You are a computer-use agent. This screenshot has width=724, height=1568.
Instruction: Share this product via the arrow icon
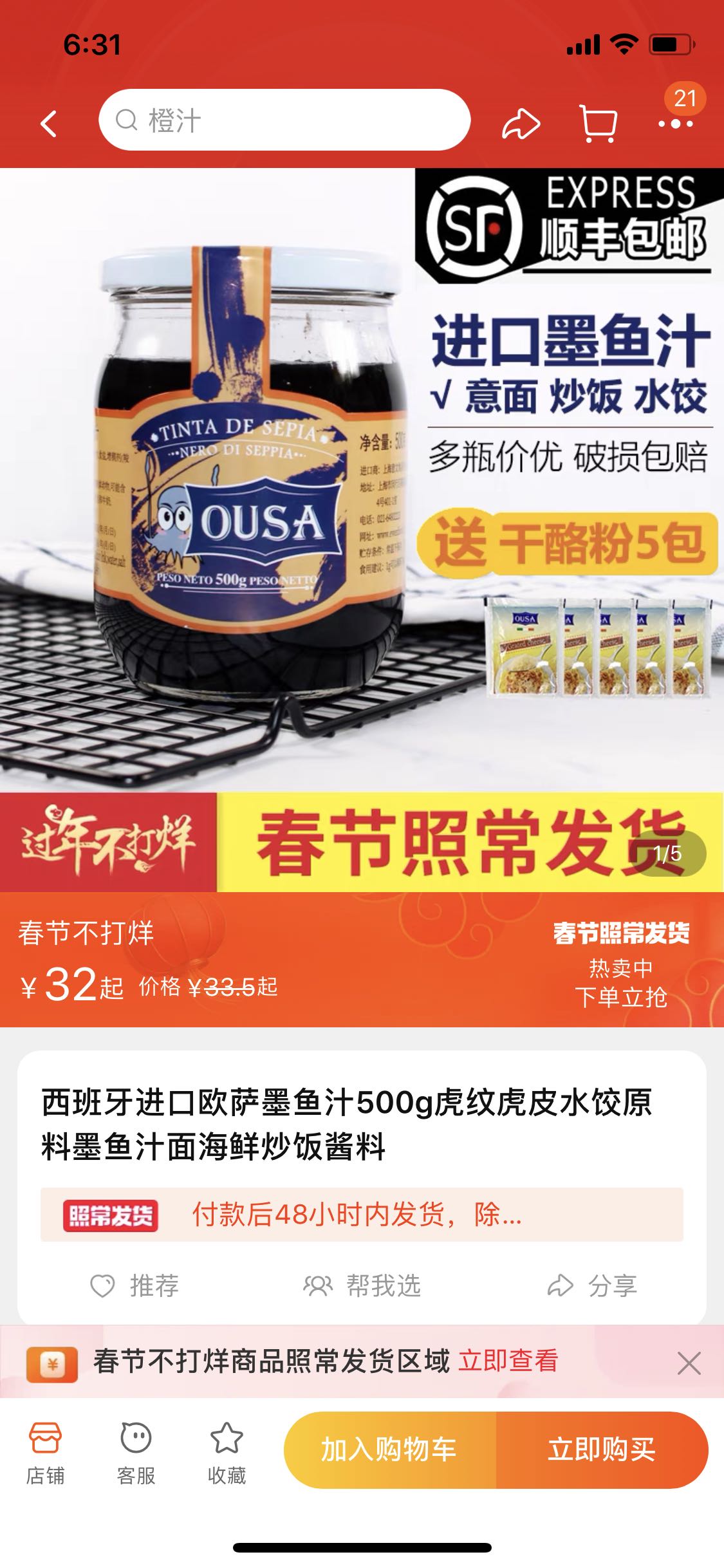click(x=520, y=123)
